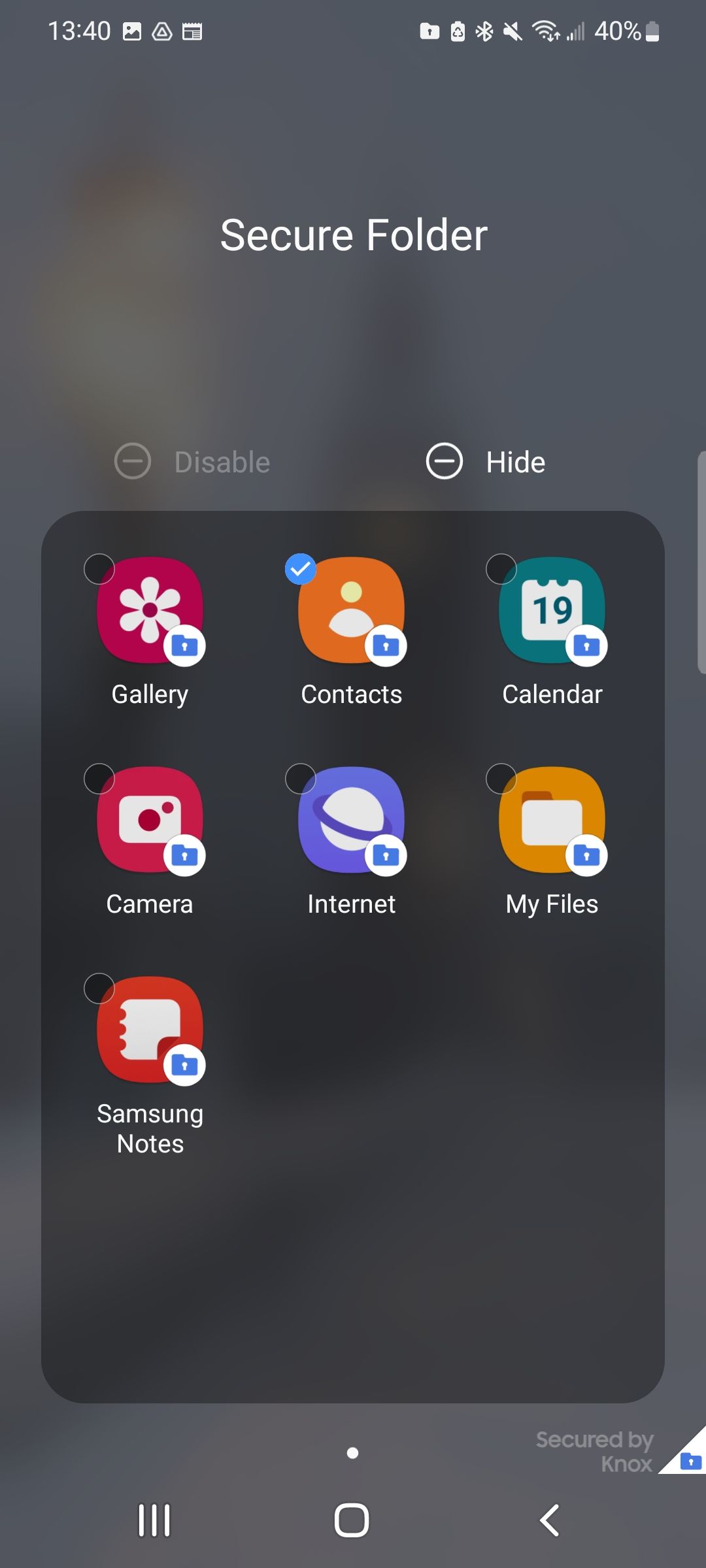Deselect the Contacts checkbox
The image size is (706, 1568).
[x=301, y=569]
